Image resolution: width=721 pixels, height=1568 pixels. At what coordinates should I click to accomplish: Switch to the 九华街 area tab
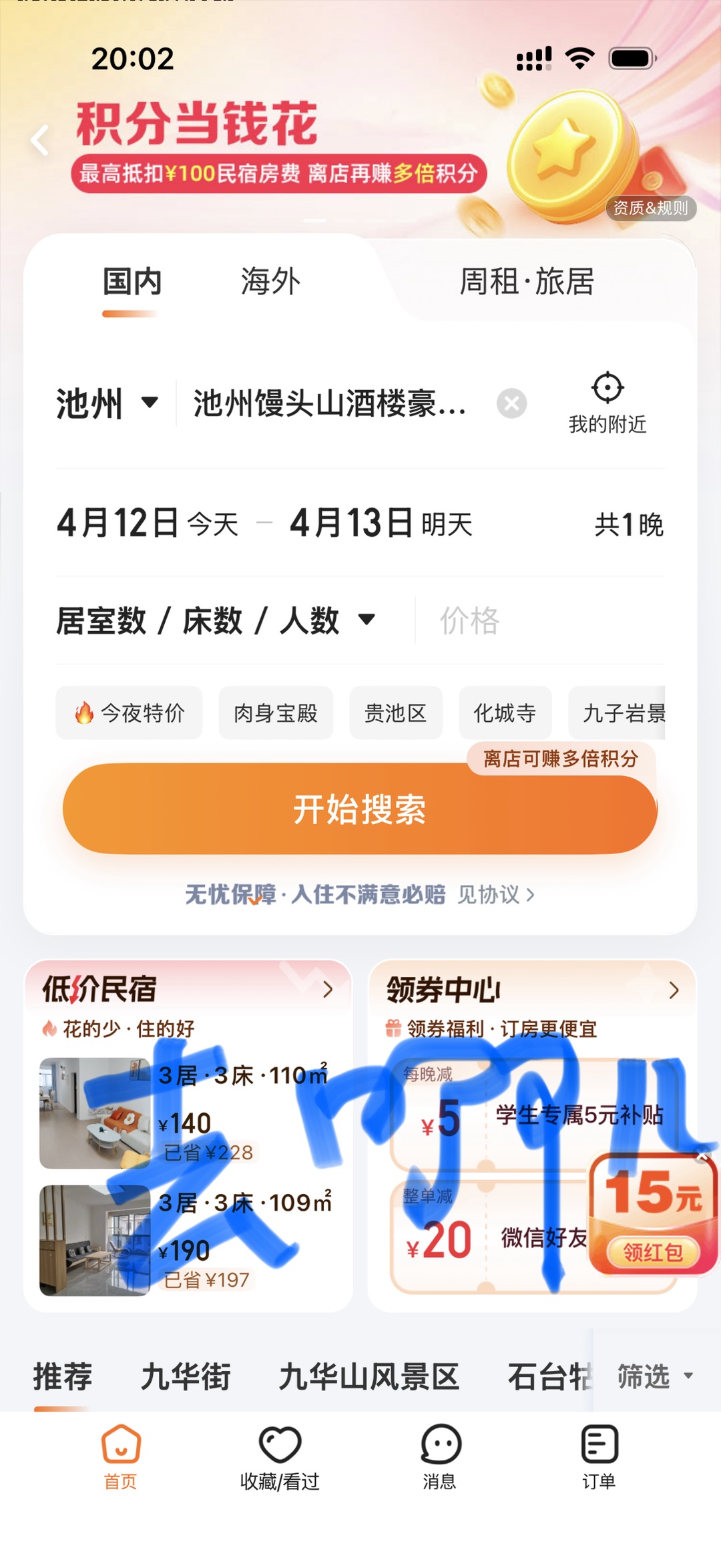tap(186, 1376)
